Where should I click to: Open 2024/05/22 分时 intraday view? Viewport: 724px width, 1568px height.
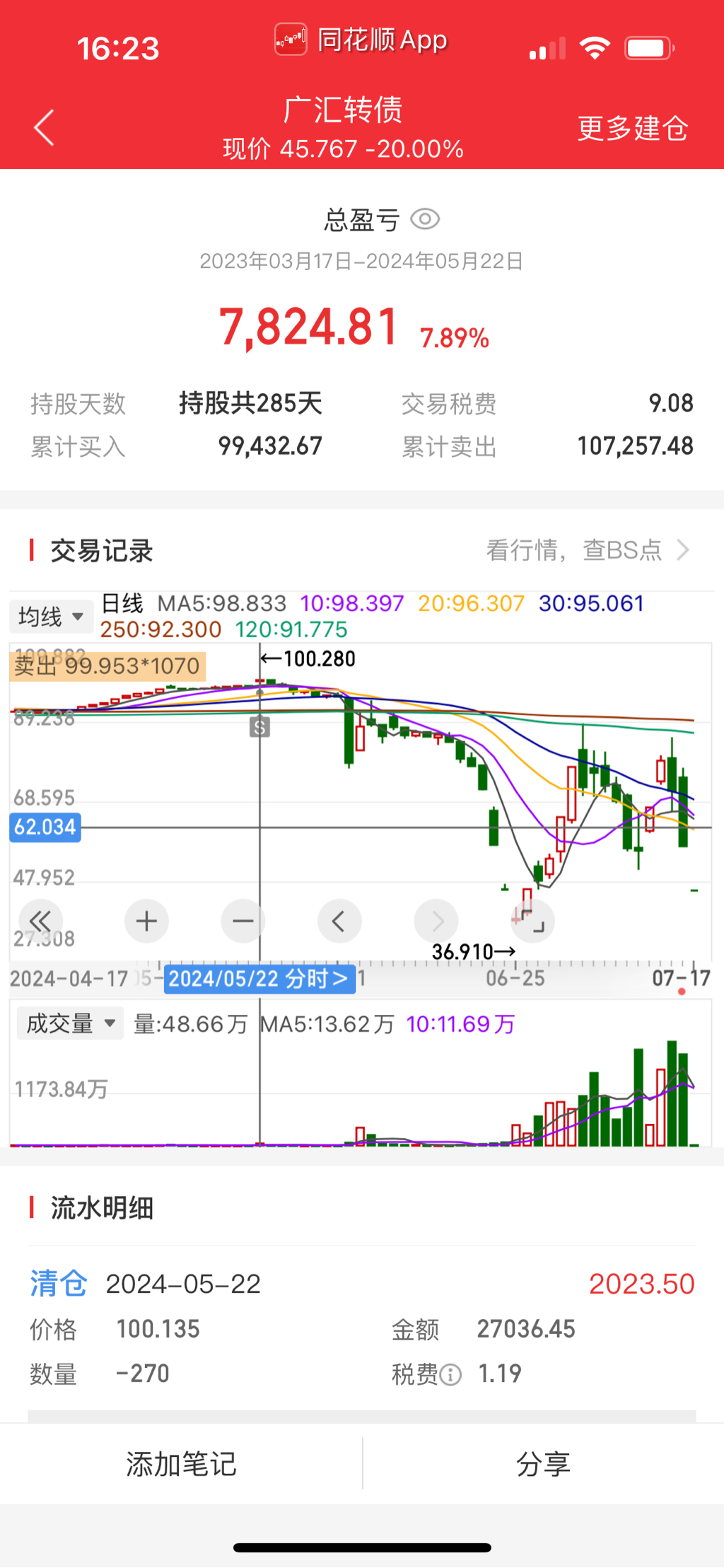click(259, 979)
